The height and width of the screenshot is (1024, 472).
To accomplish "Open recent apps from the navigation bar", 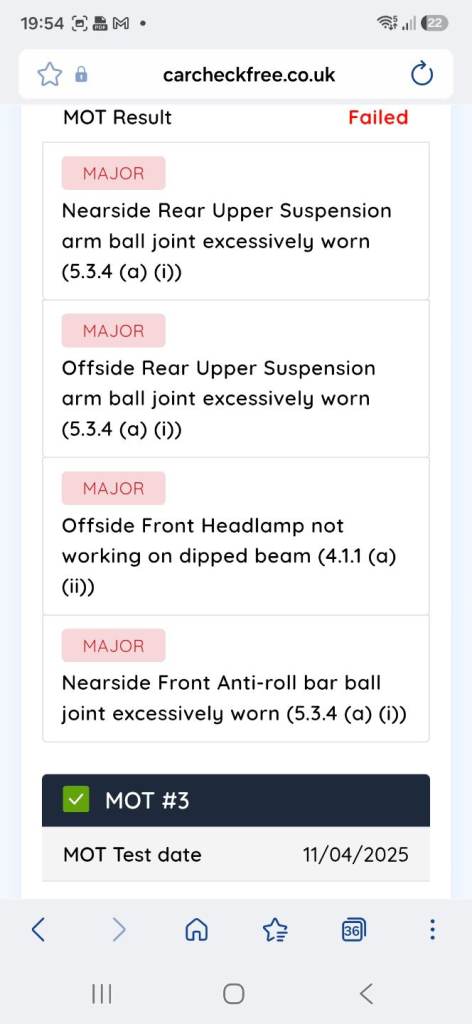I will tap(101, 994).
